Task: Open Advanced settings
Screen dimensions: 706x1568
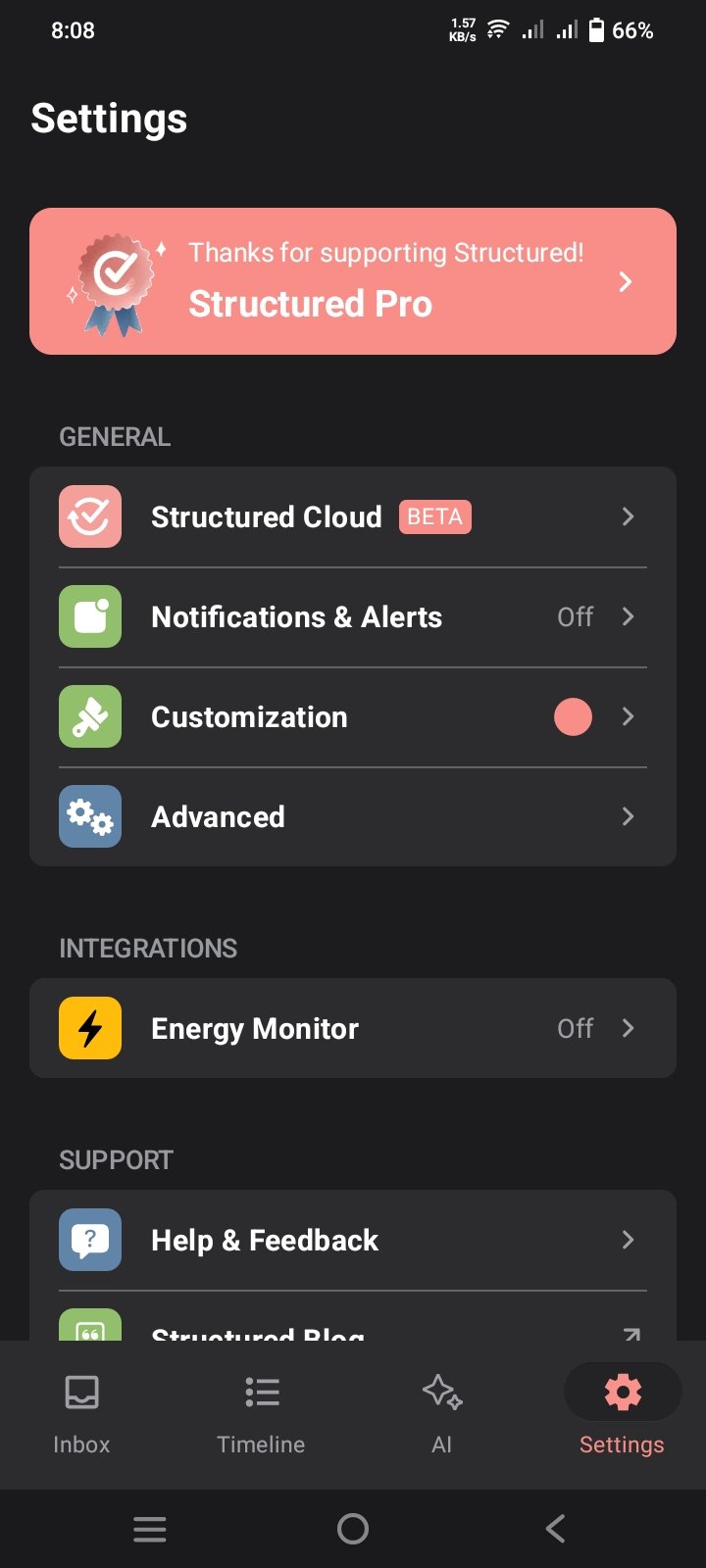Action: click(x=353, y=817)
